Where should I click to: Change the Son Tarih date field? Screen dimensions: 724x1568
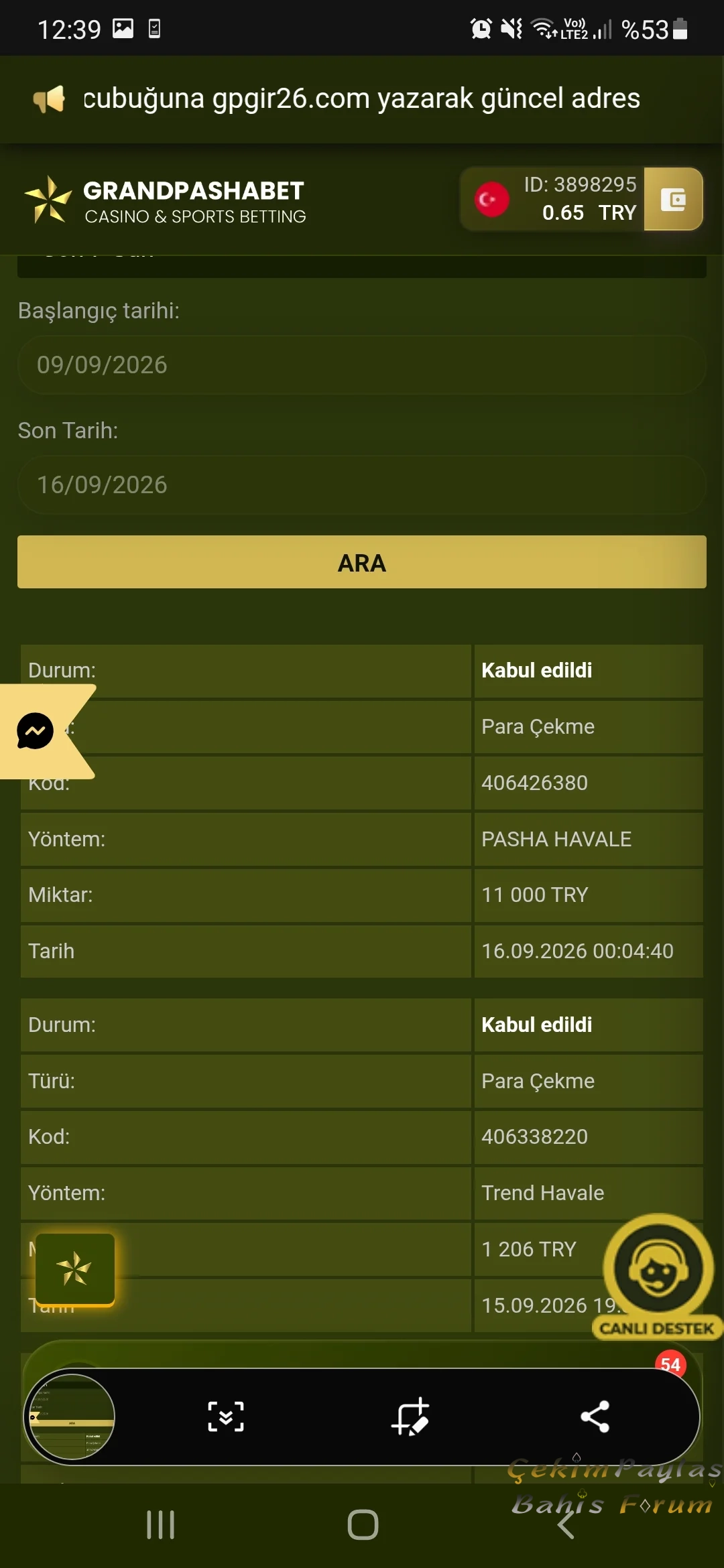(362, 484)
